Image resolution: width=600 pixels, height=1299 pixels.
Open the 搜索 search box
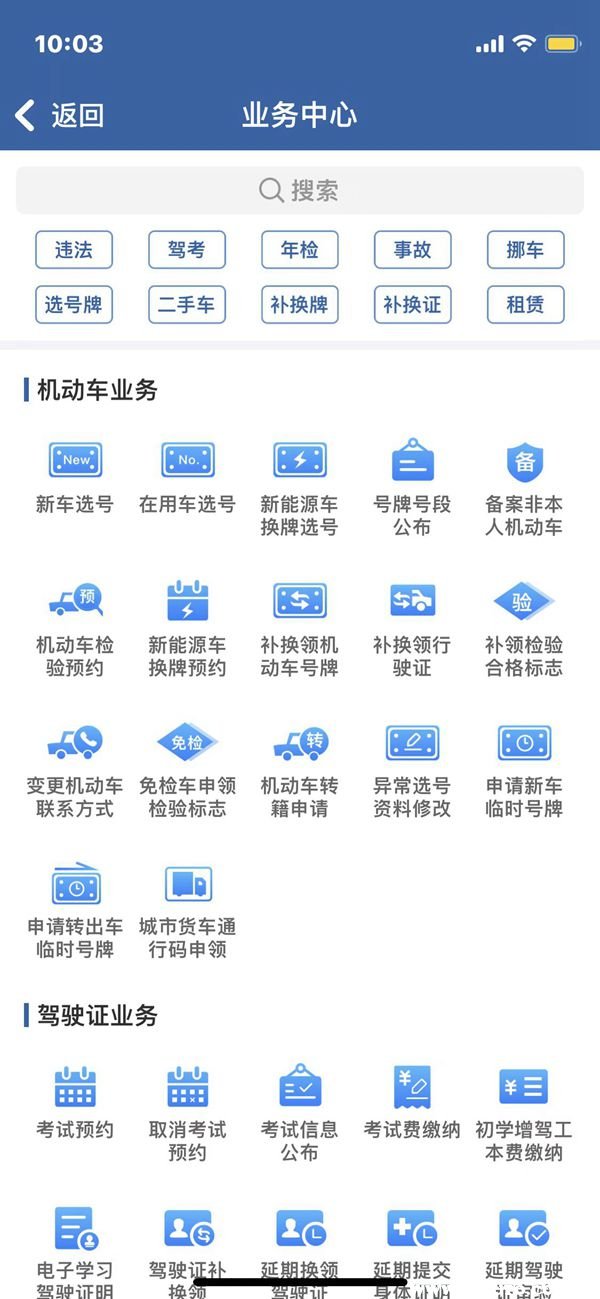[300, 190]
